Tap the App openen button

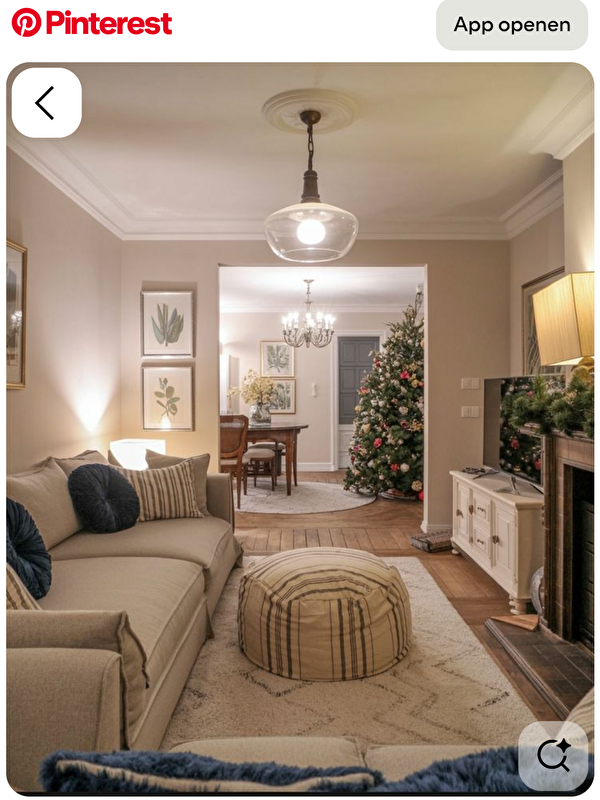[512, 25]
